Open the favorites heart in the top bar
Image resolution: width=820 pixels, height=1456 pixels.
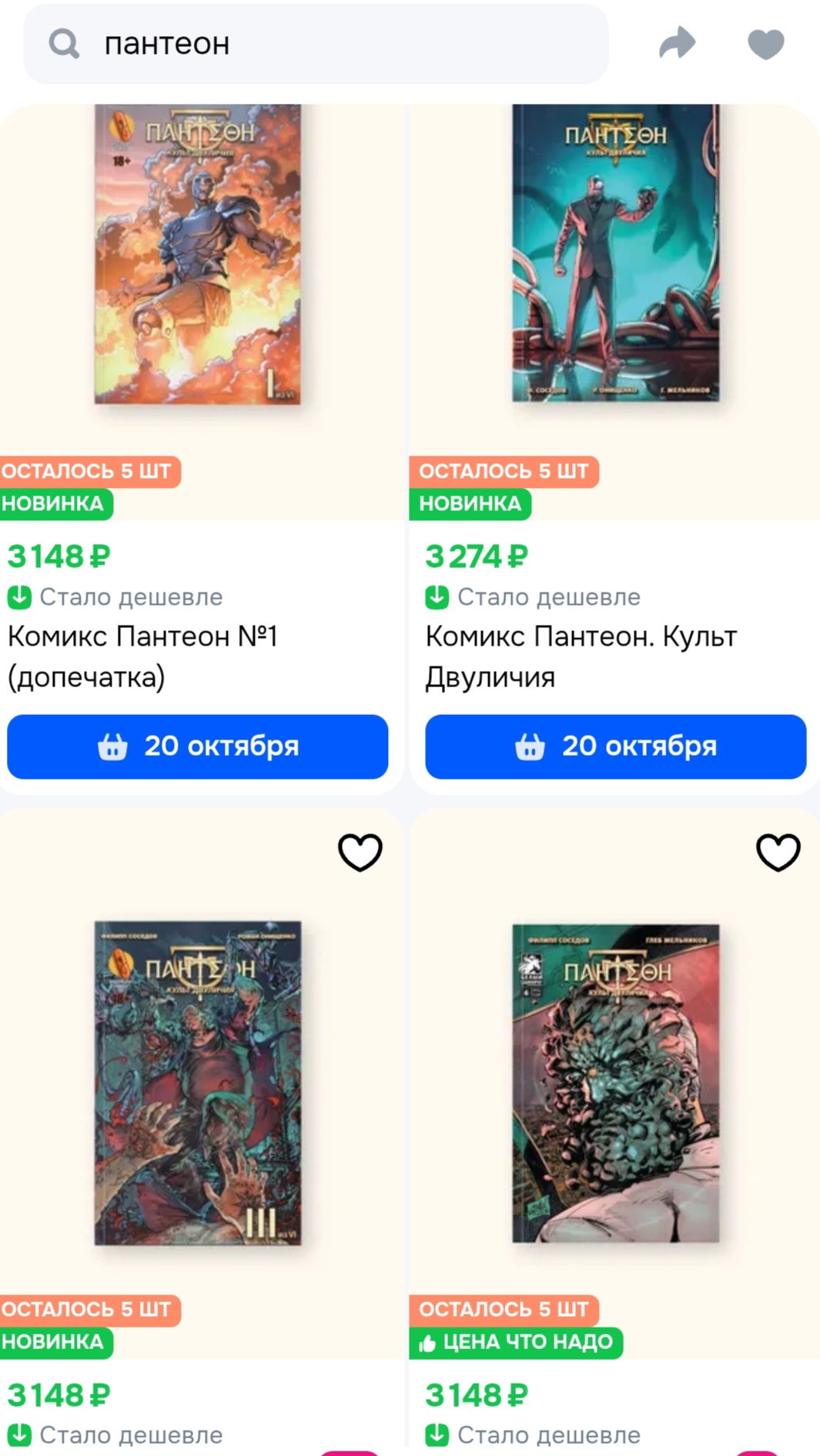[765, 44]
